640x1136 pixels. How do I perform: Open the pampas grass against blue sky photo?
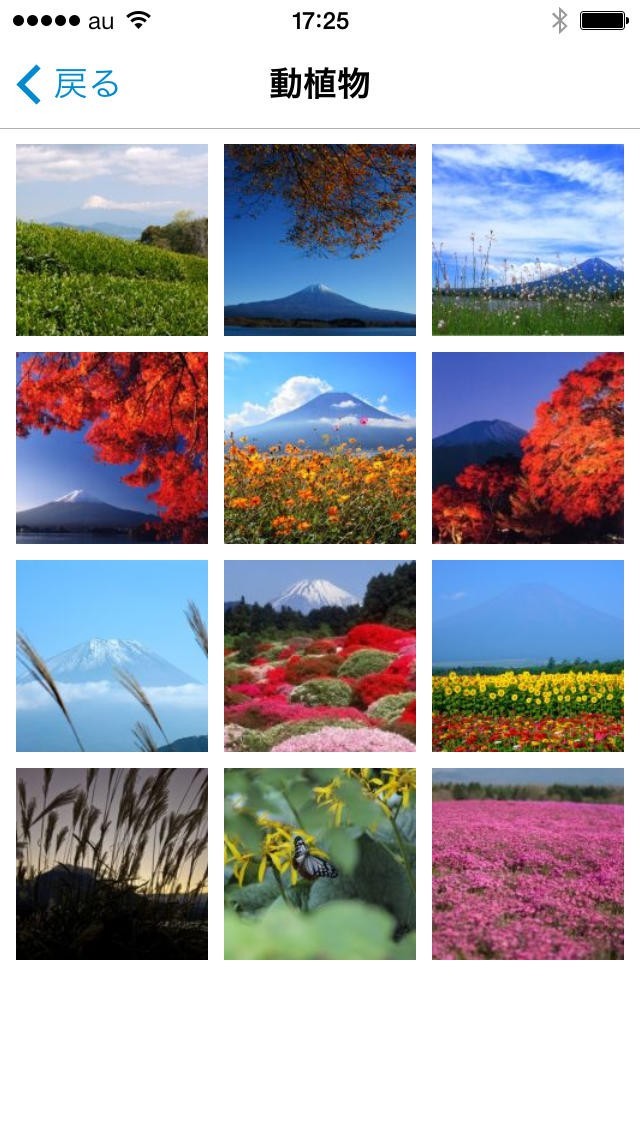[112, 656]
